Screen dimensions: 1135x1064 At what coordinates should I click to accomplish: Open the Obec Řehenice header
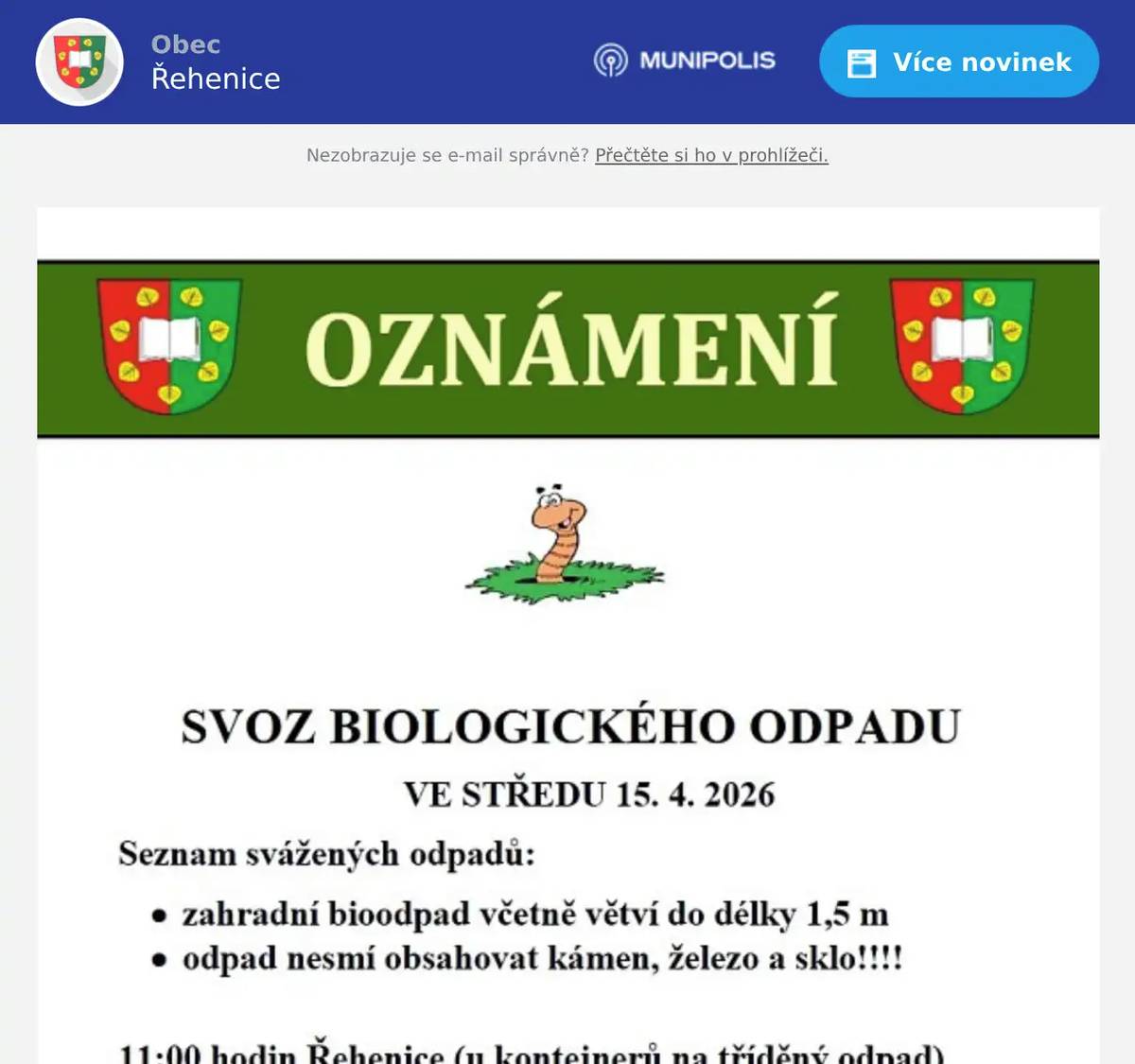215,62
